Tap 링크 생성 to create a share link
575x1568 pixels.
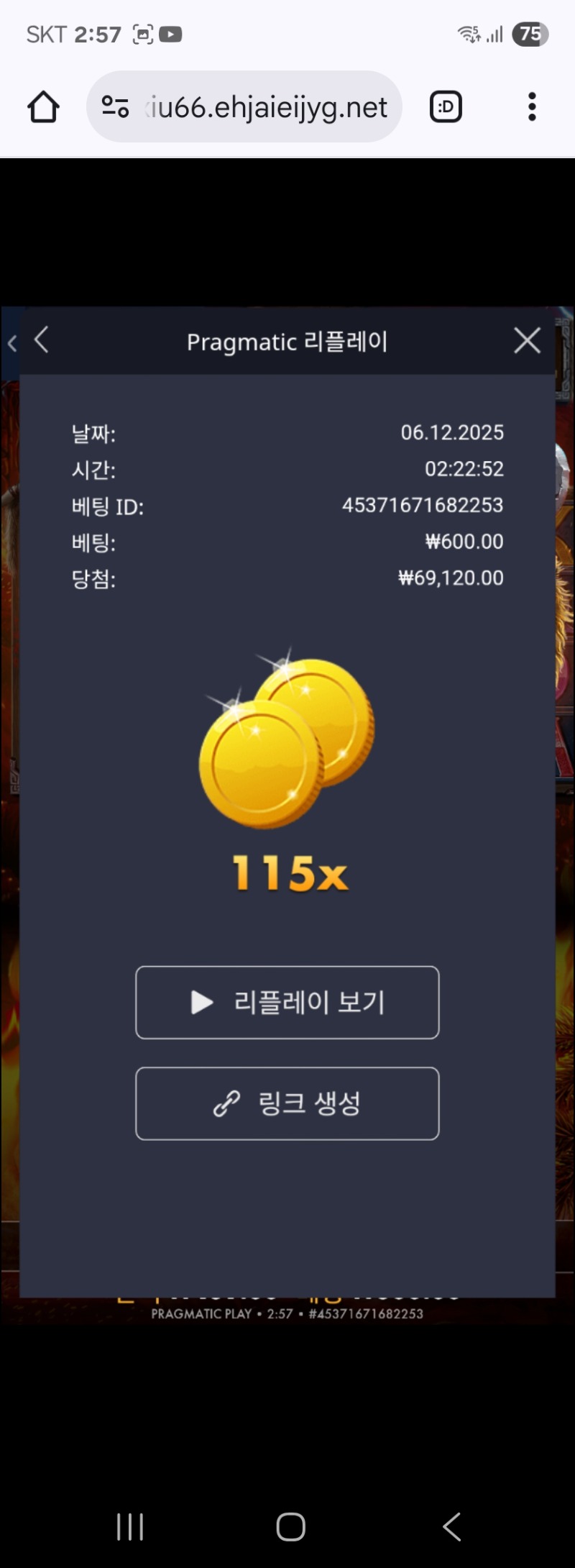pyautogui.click(x=287, y=1103)
